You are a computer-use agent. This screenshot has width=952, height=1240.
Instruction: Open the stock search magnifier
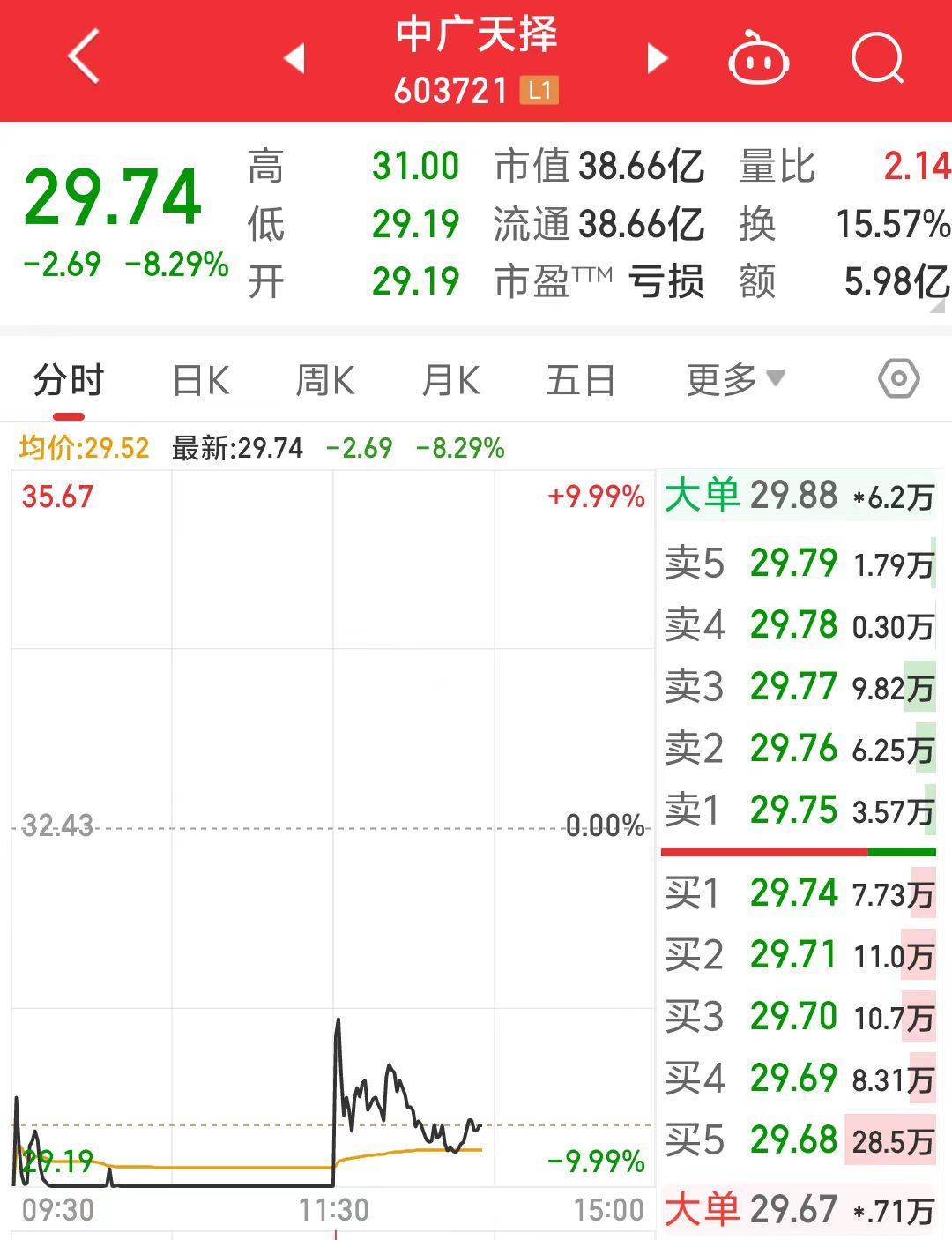coord(877,58)
